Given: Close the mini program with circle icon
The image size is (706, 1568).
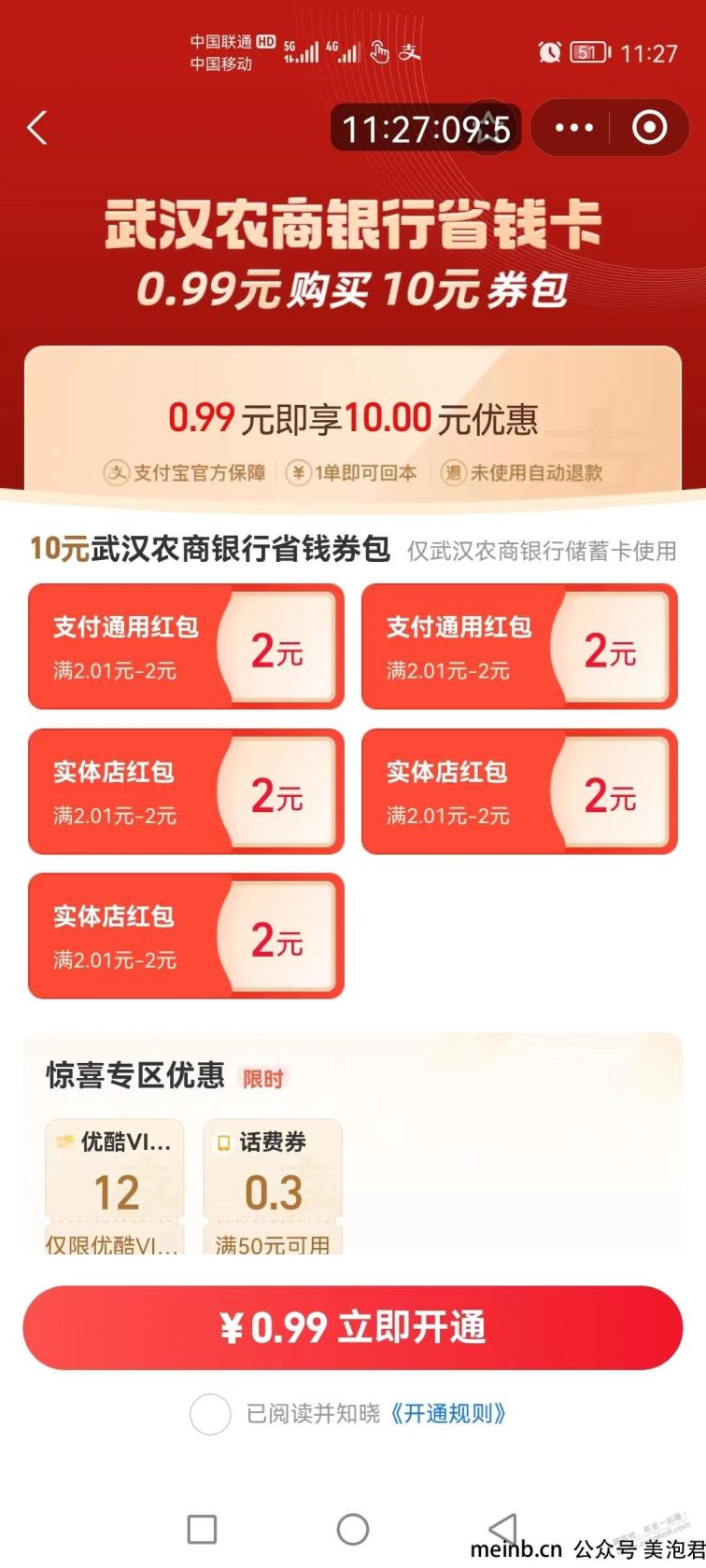Looking at the screenshot, I should coord(650,128).
